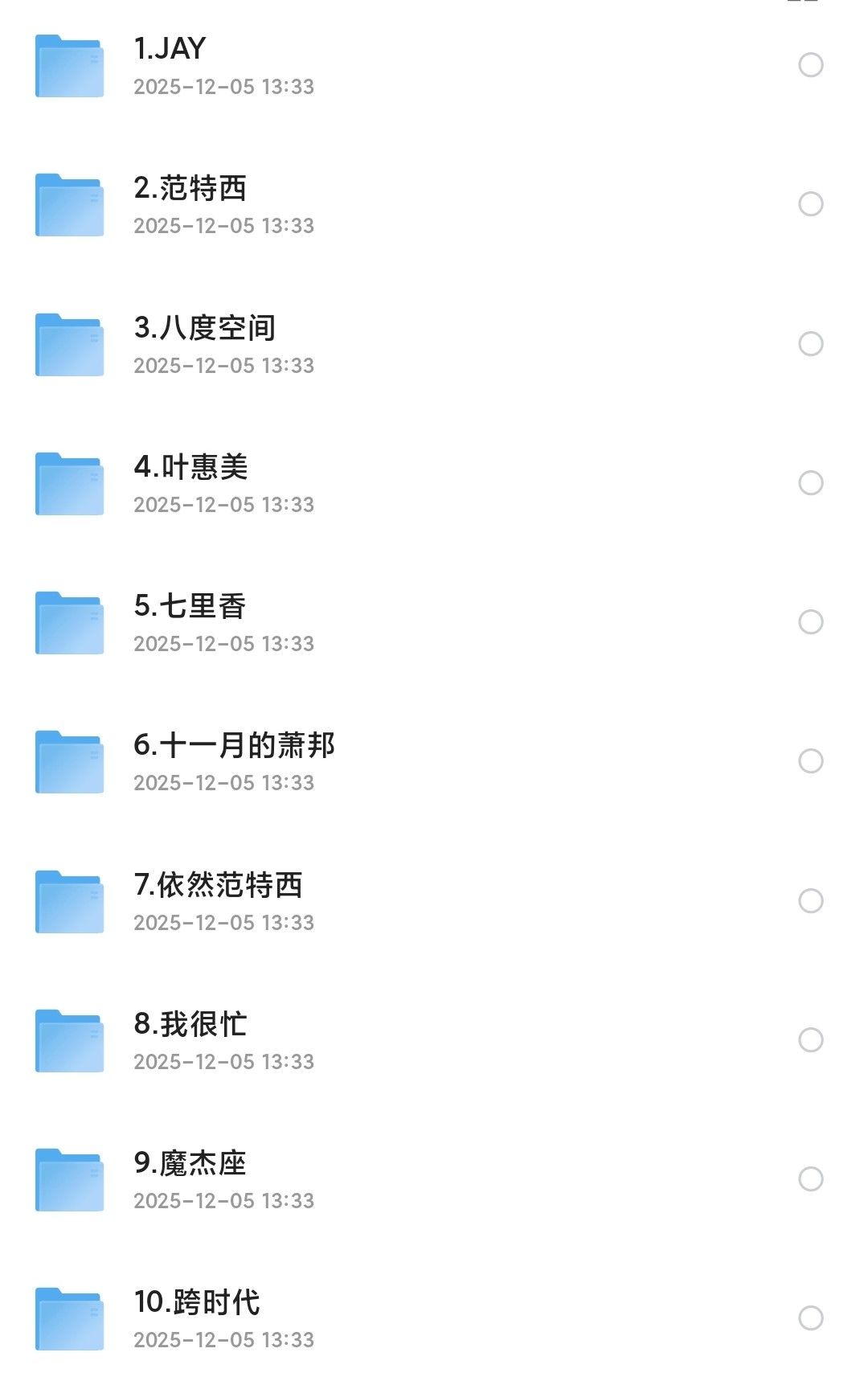Tick the 7.依然范特西 selection circle
Viewport: 868px width, 1377px height.
point(810,901)
